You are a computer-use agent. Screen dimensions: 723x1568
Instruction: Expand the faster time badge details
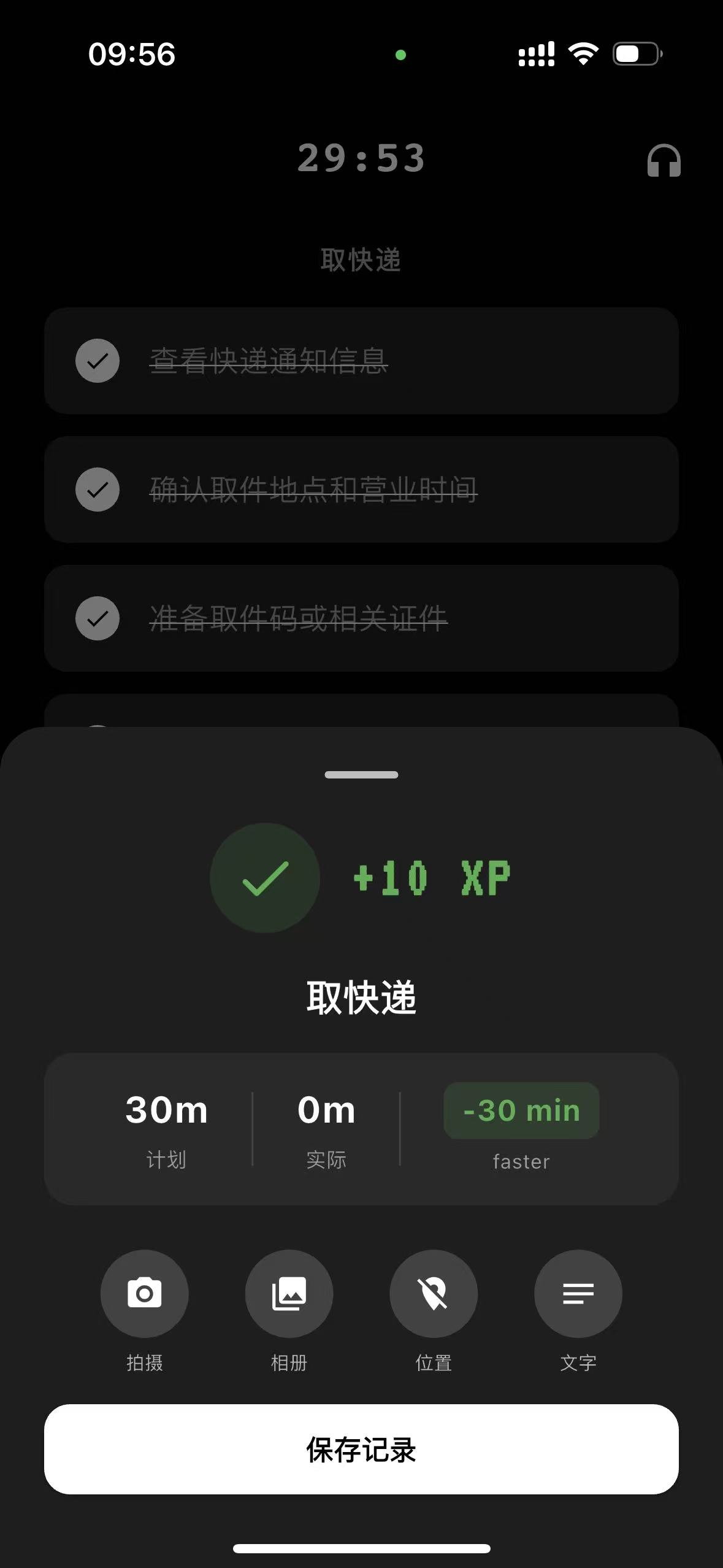click(521, 1112)
